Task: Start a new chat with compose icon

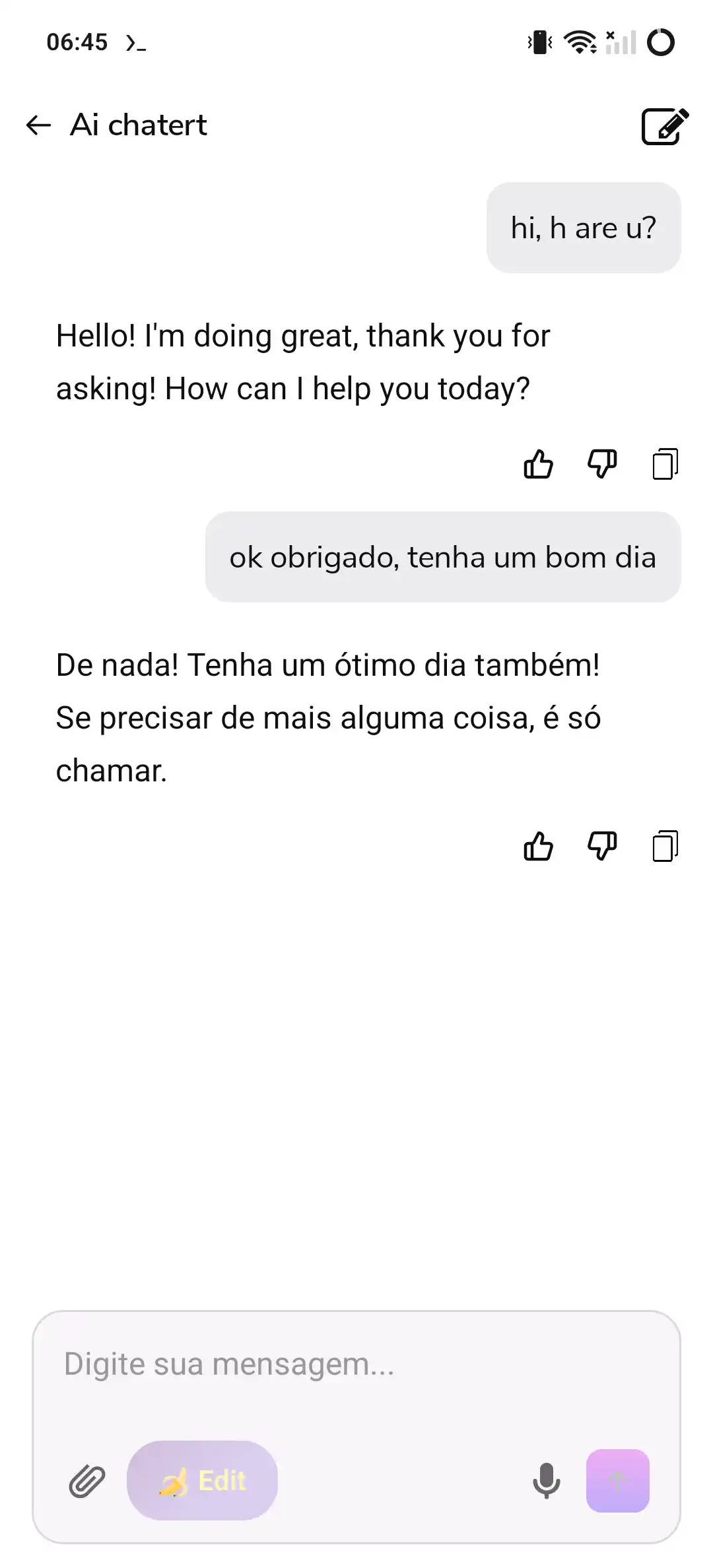Action: point(664,125)
